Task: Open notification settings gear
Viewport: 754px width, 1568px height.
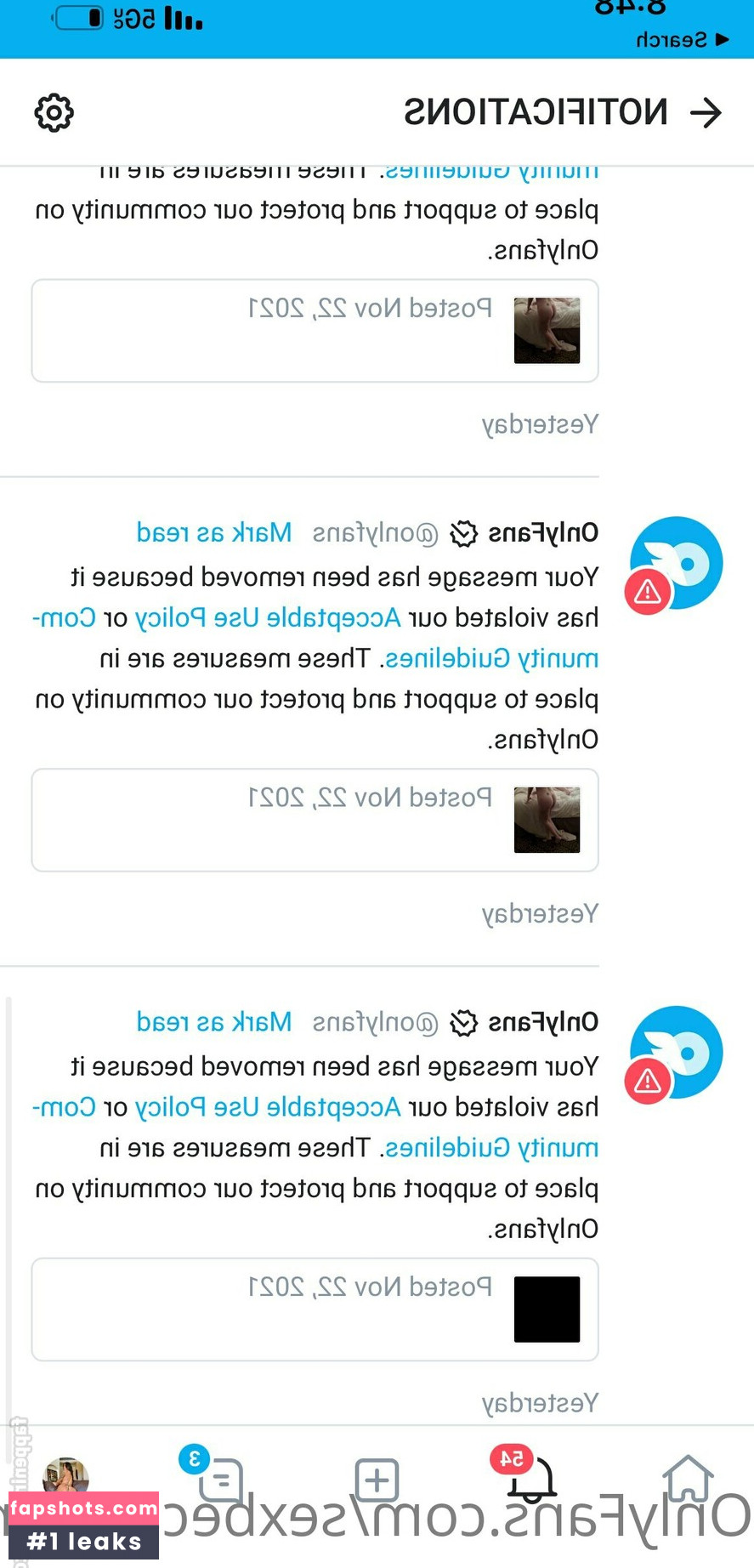Action: pos(54,112)
